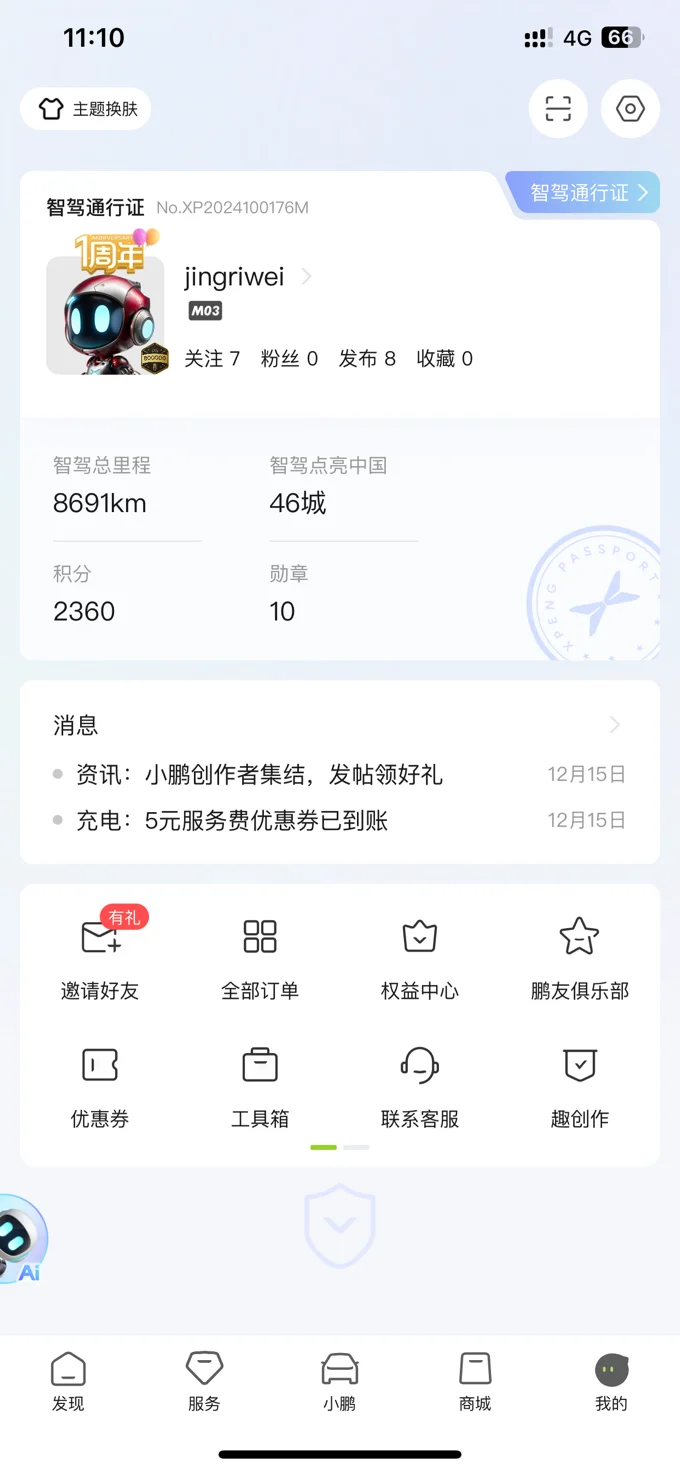The width and height of the screenshot is (680, 1472).
Task: Switch to the 商城 tab
Action: (x=475, y=1382)
